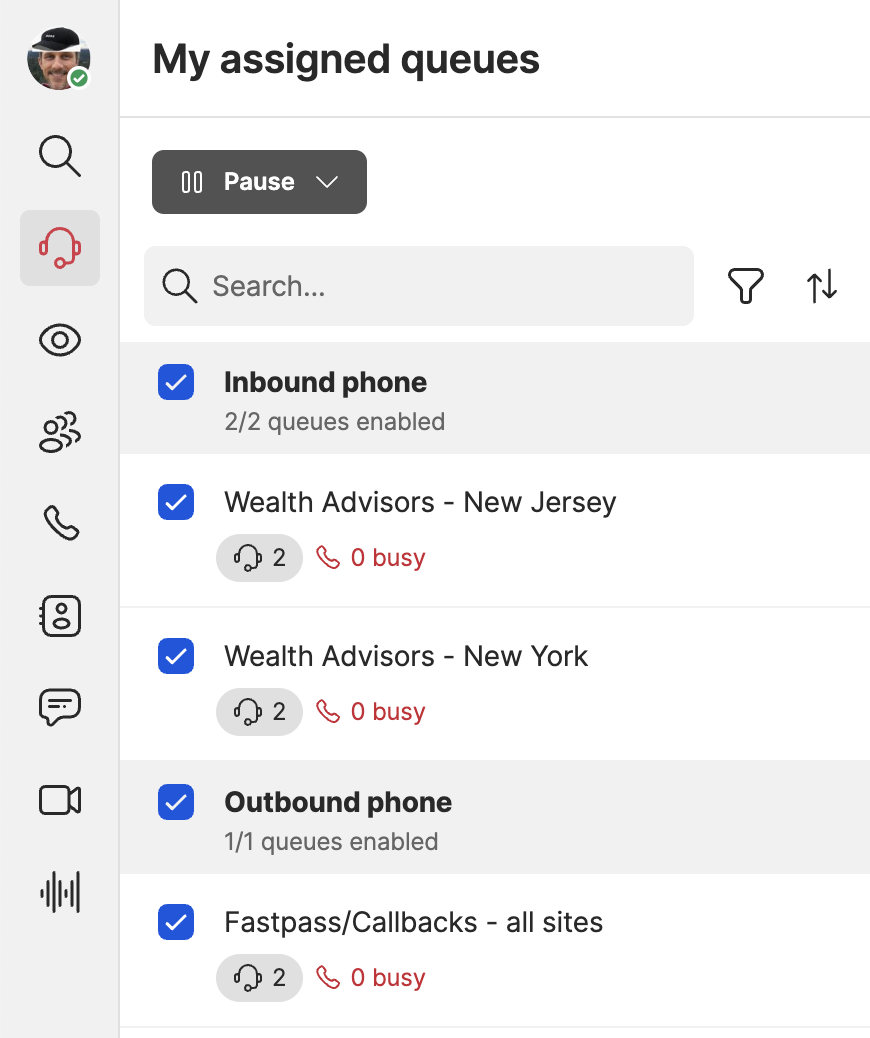Uncheck the Inbound phone group checkbox
This screenshot has width=870, height=1038.
pos(176,382)
